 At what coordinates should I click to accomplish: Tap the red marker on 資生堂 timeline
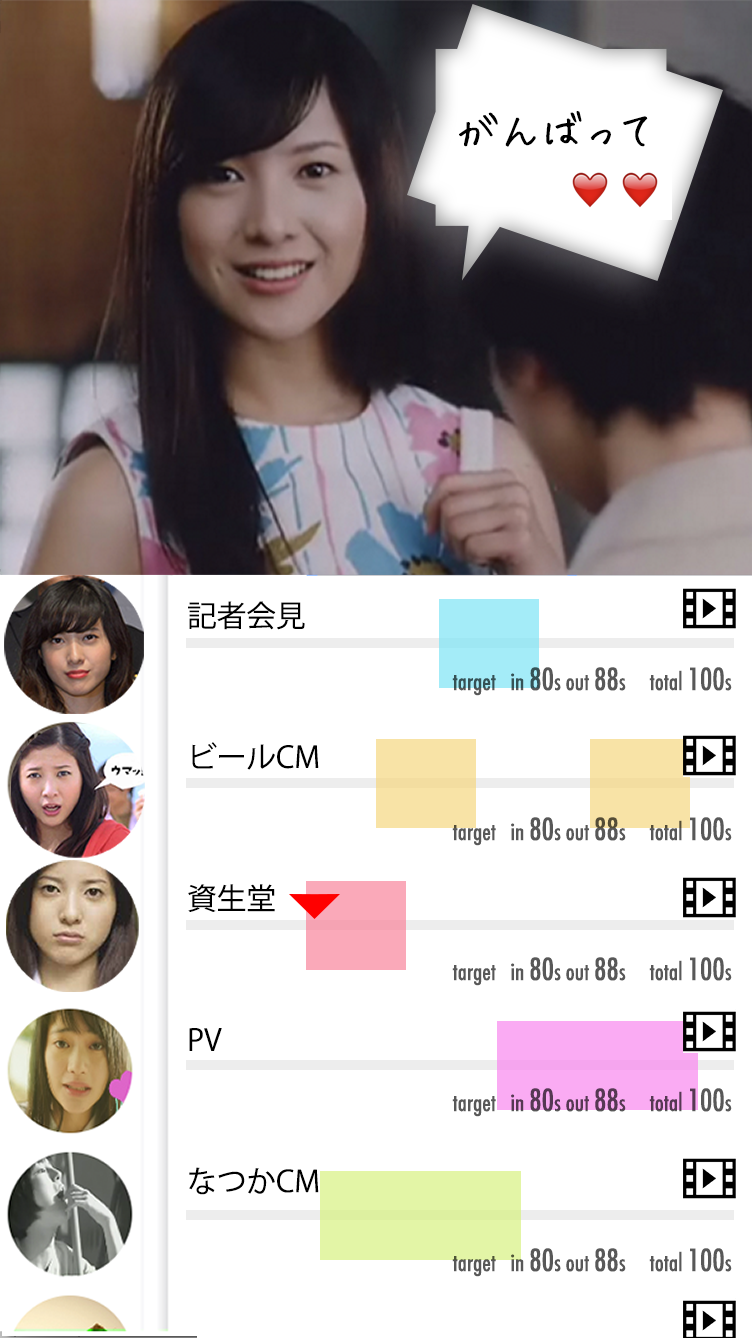pyautogui.click(x=315, y=905)
